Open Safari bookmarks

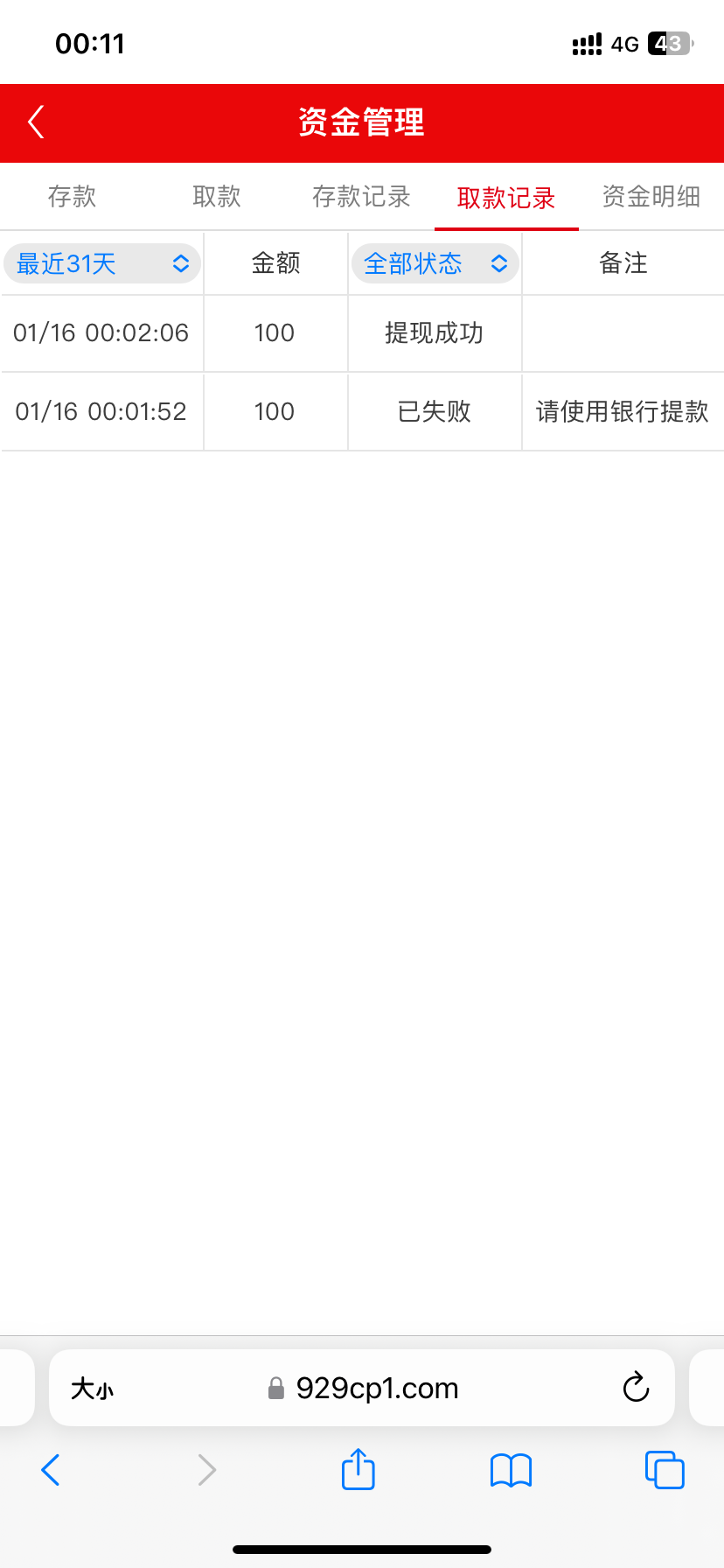point(511,1470)
